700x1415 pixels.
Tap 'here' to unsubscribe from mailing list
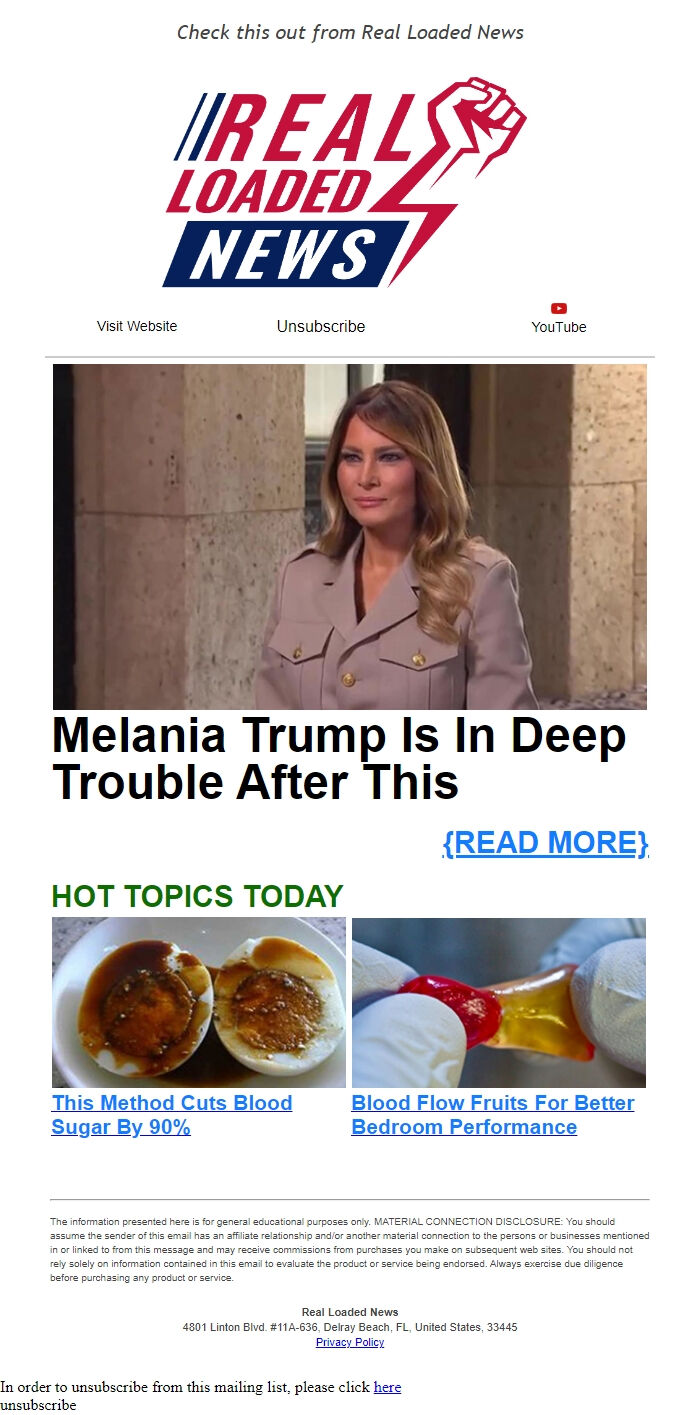coord(387,1387)
